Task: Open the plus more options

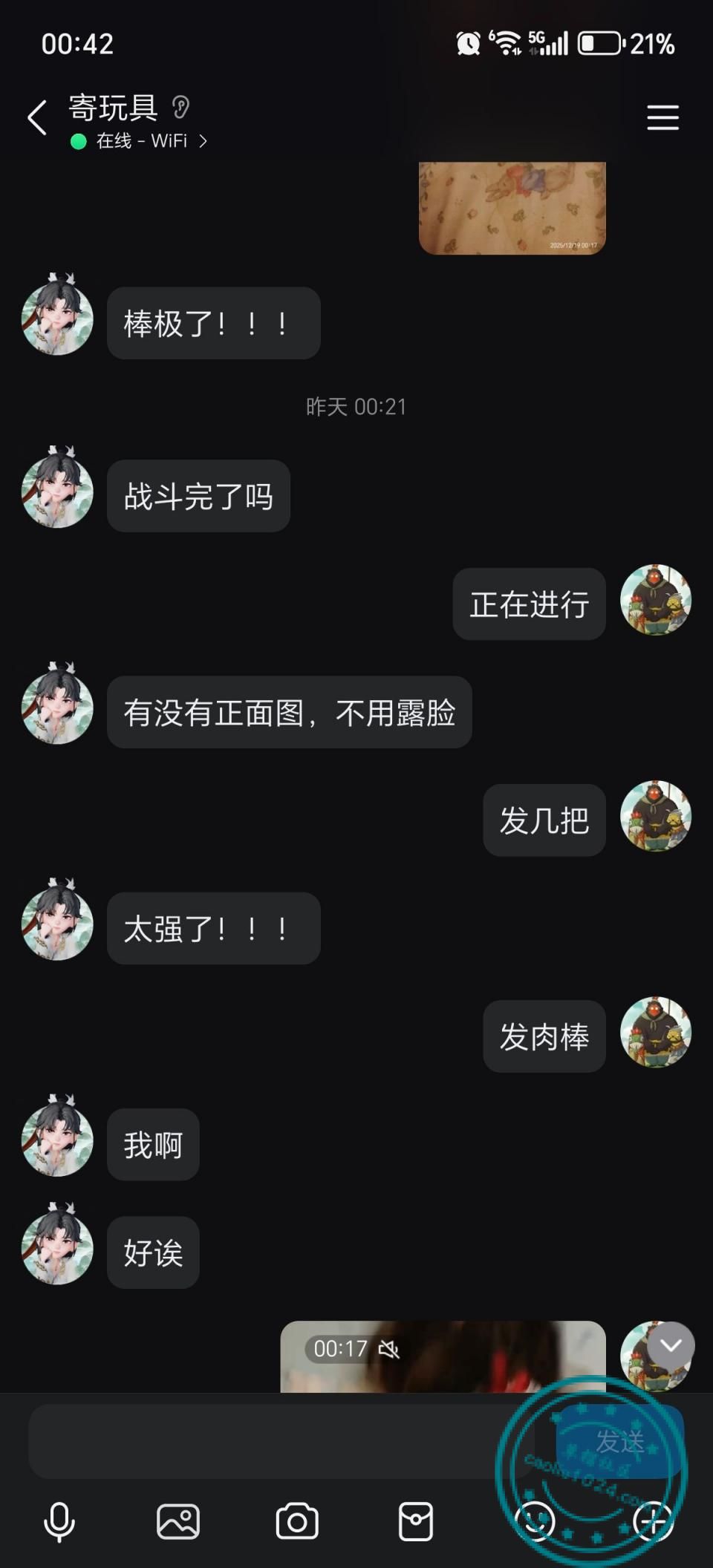Action: click(654, 1522)
